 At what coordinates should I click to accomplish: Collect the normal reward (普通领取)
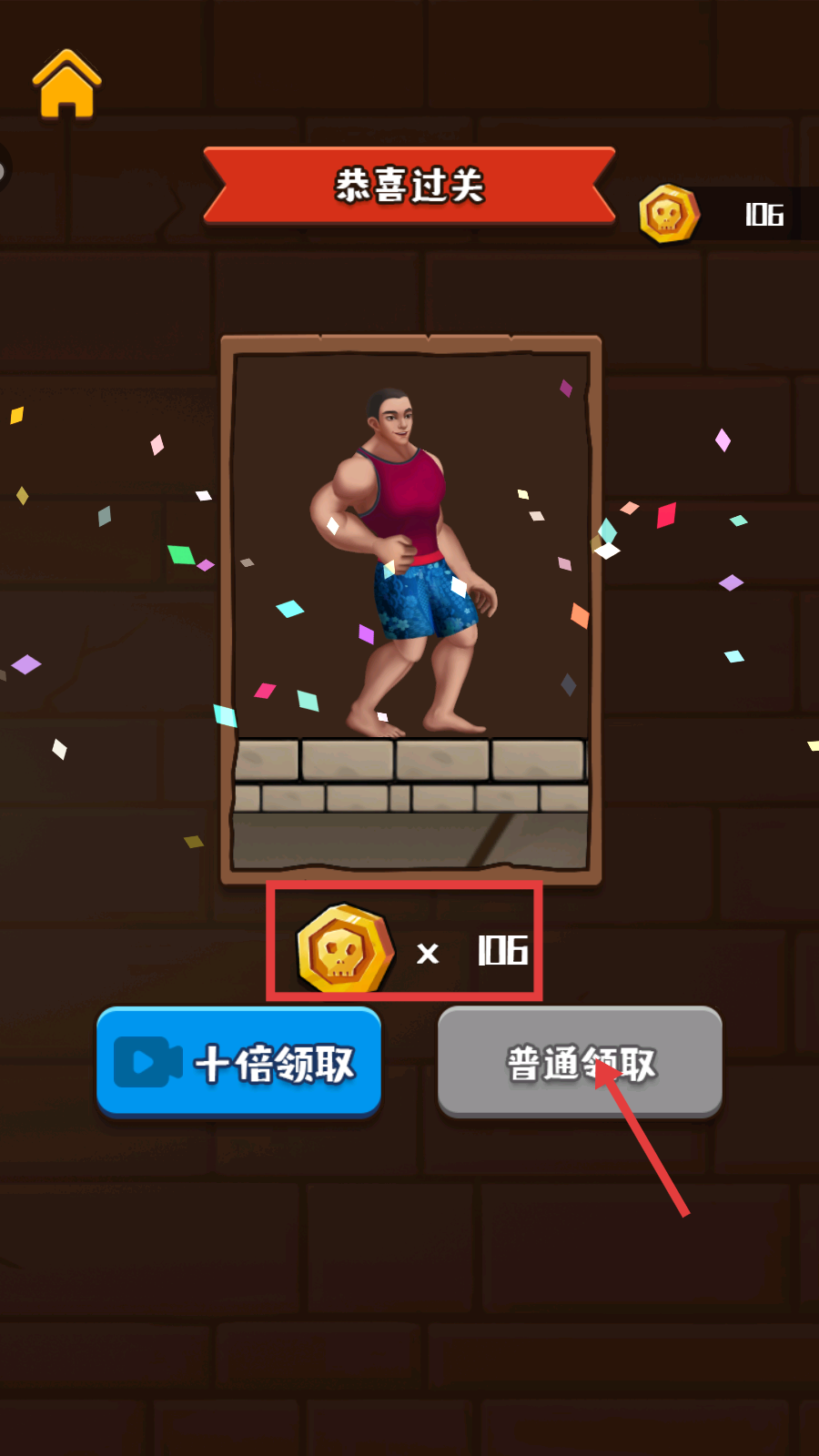point(580,1062)
